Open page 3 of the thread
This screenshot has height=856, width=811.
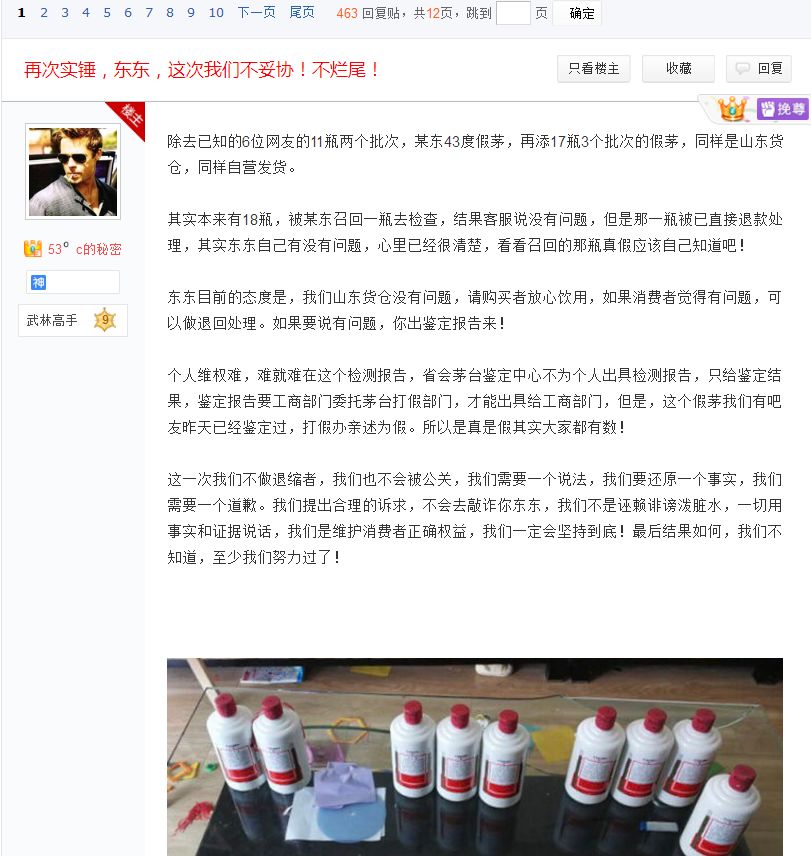pos(65,13)
